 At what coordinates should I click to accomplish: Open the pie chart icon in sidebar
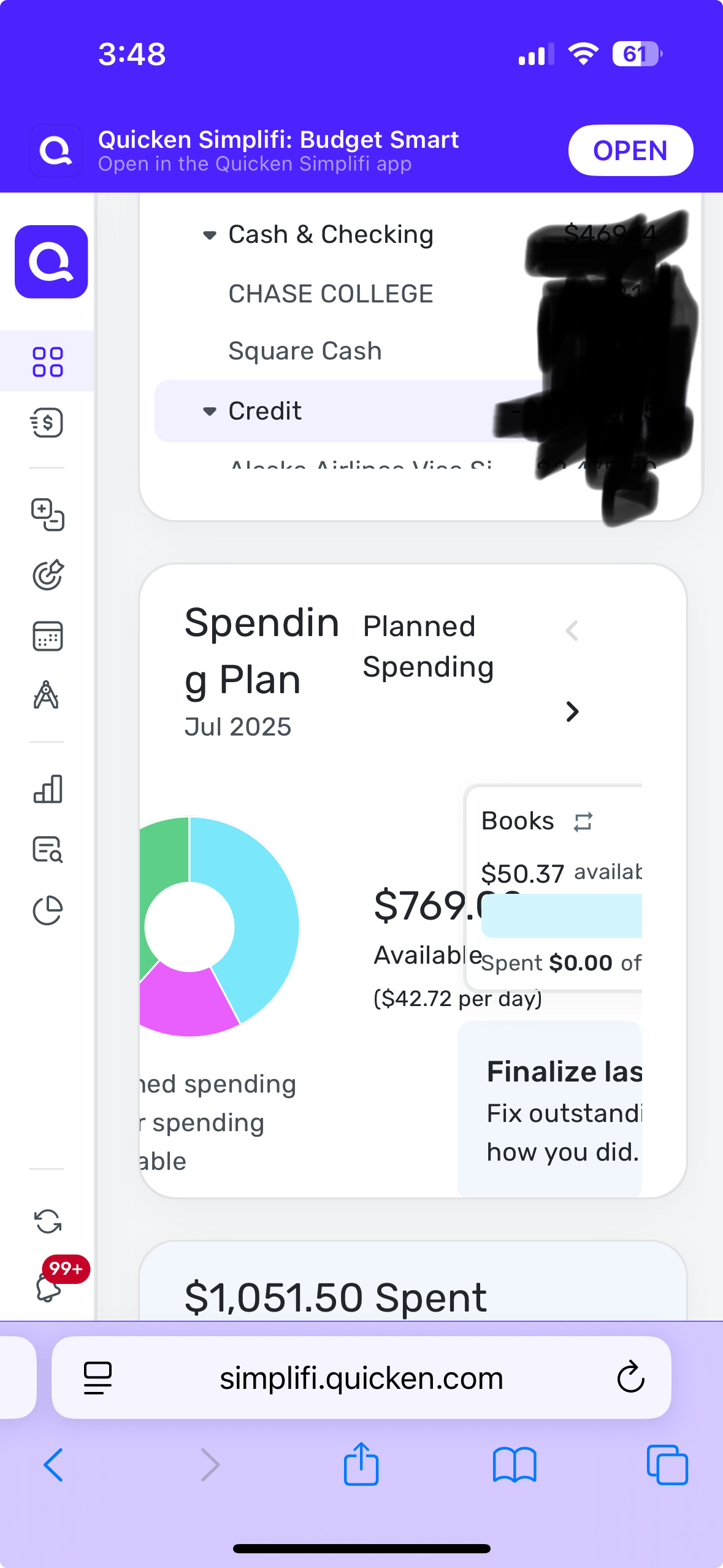coord(47,910)
